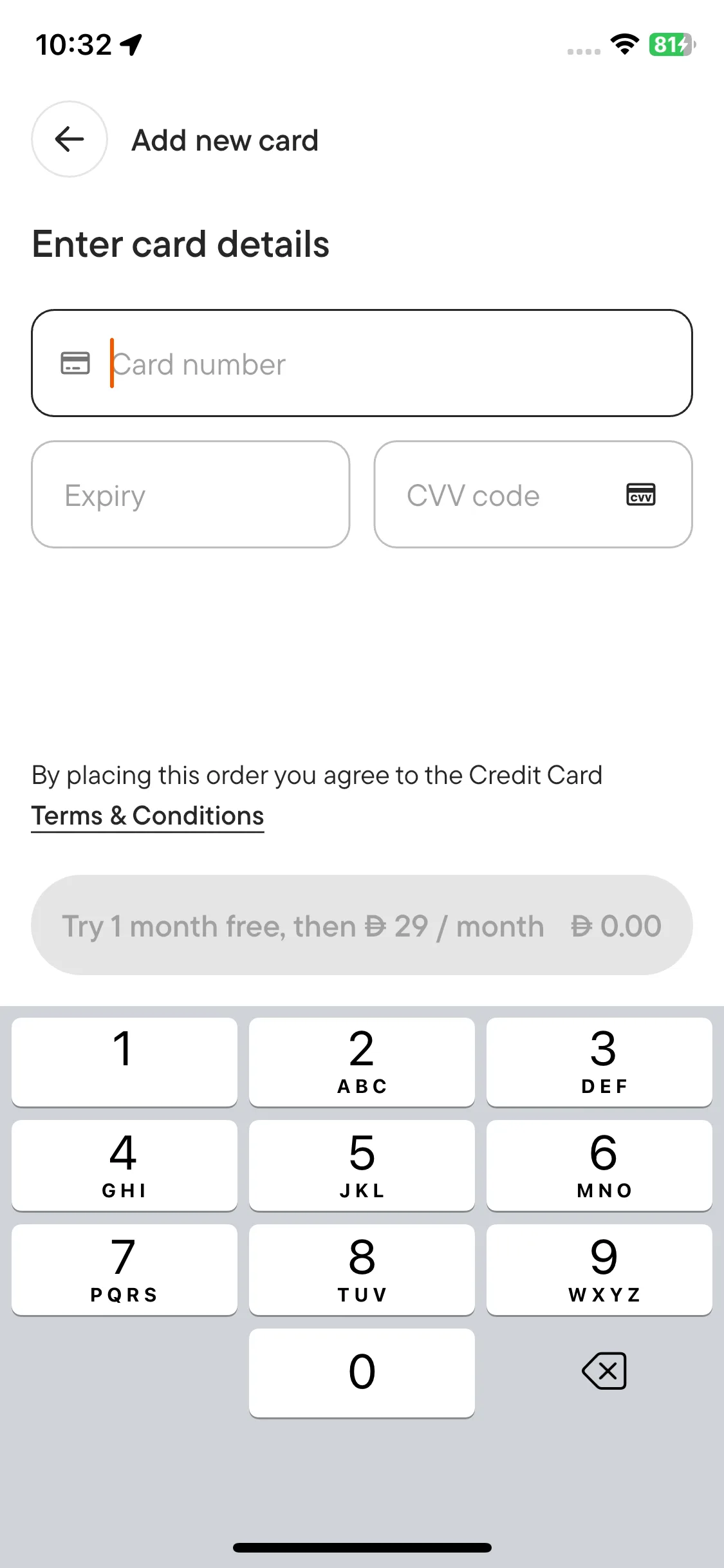Type digit 5 on the keypad

(362, 1165)
